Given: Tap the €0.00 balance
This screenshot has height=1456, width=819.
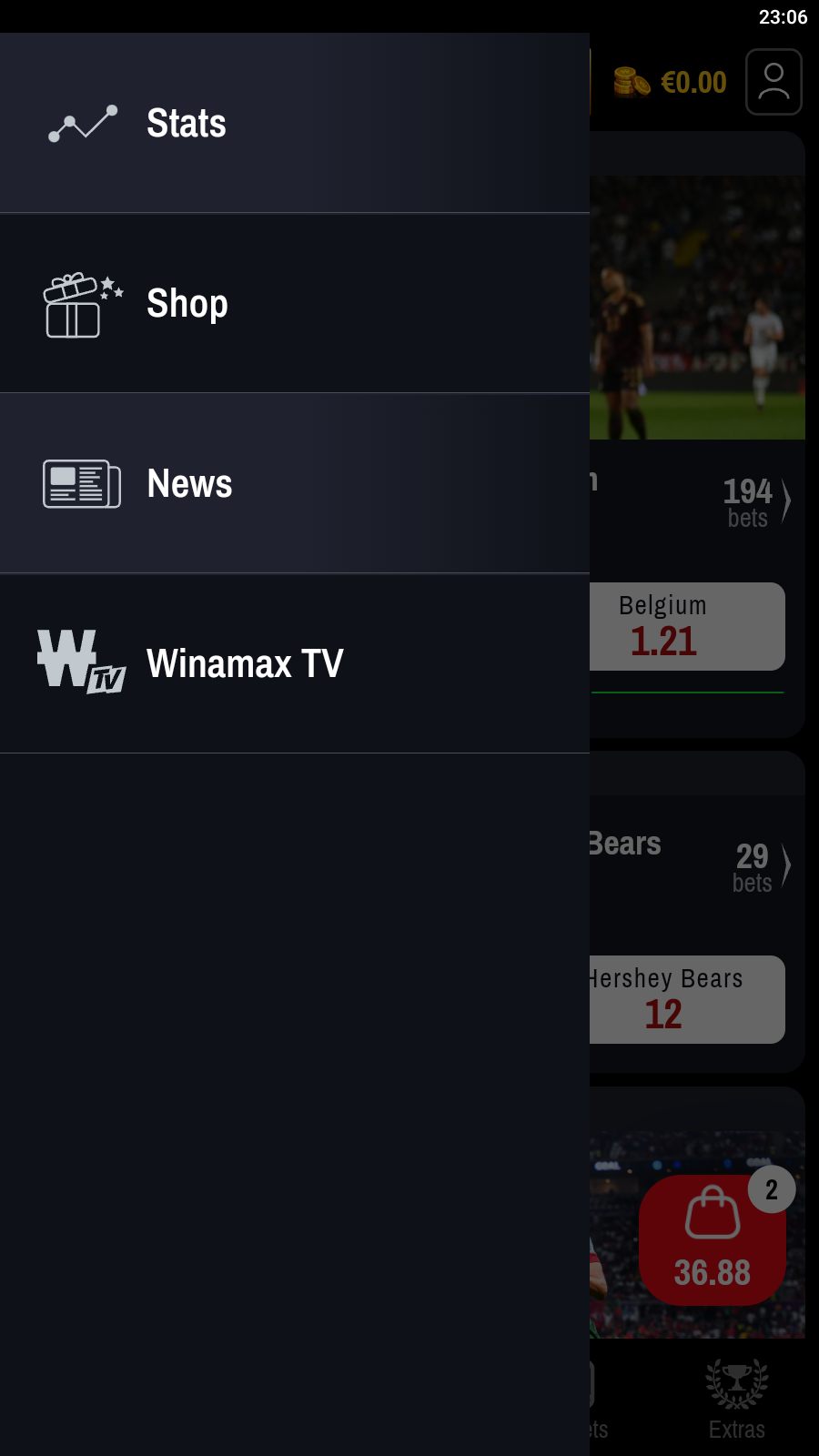Looking at the screenshot, I should [x=672, y=82].
